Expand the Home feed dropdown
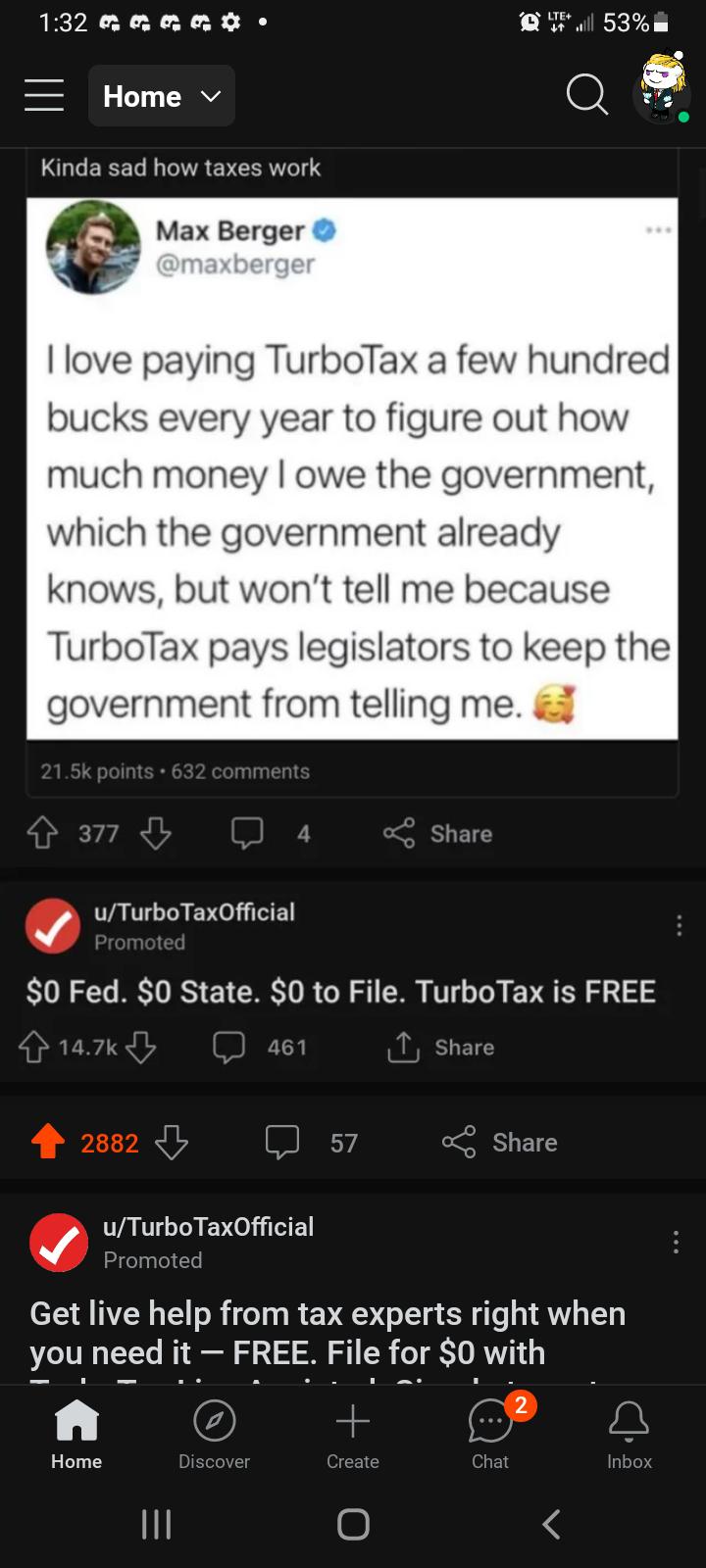The width and height of the screenshot is (706, 1568). [x=162, y=96]
